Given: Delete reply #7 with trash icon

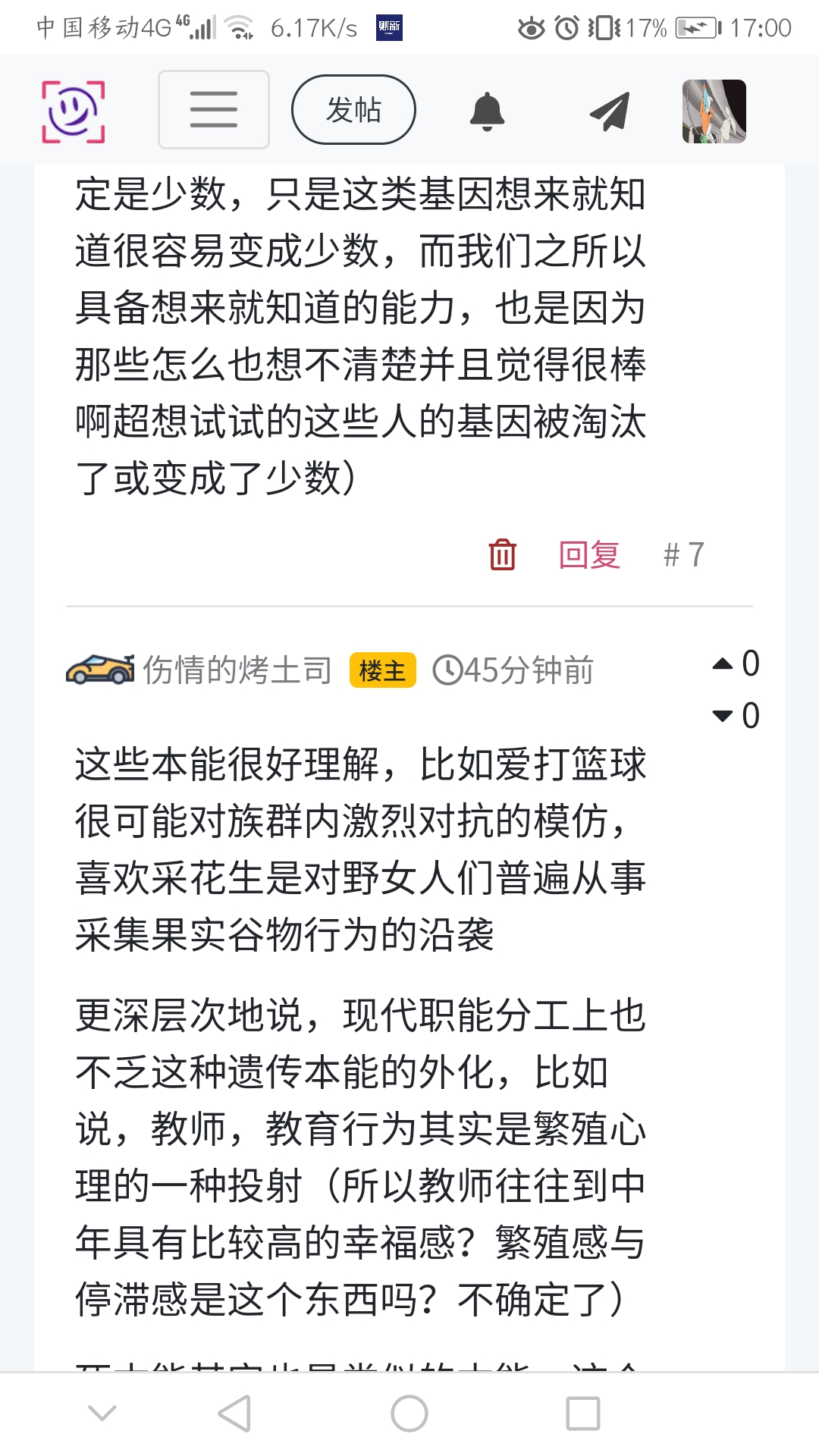Looking at the screenshot, I should click(502, 554).
